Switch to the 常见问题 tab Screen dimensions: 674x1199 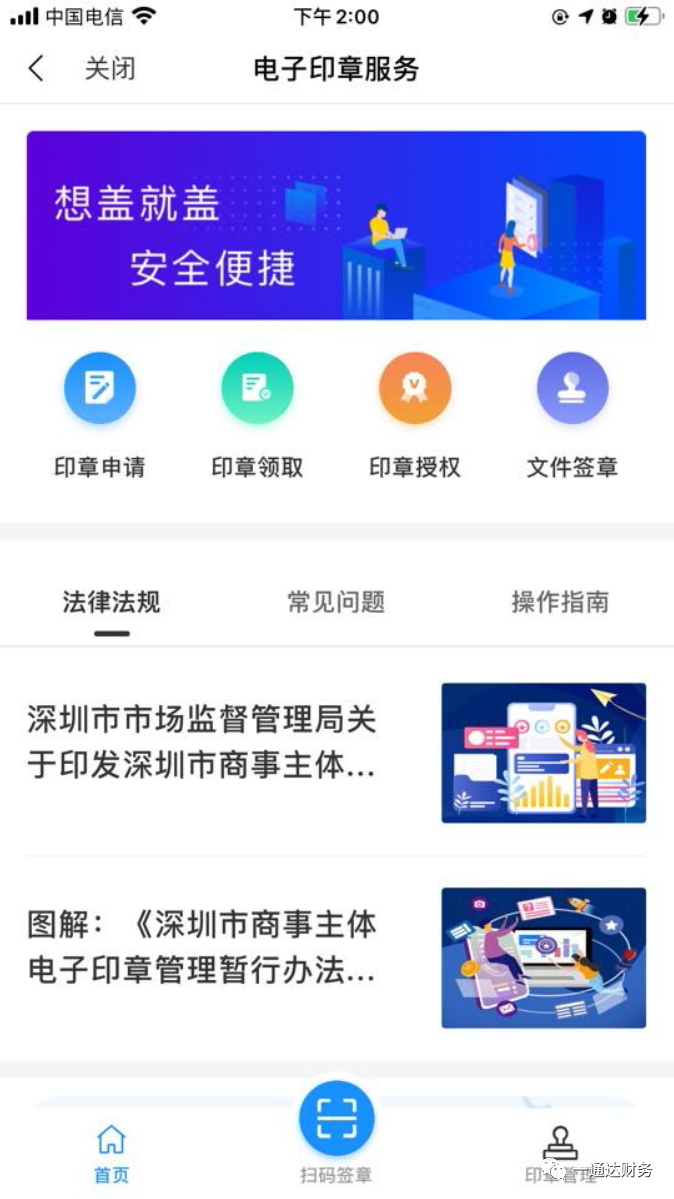pyautogui.click(x=336, y=603)
